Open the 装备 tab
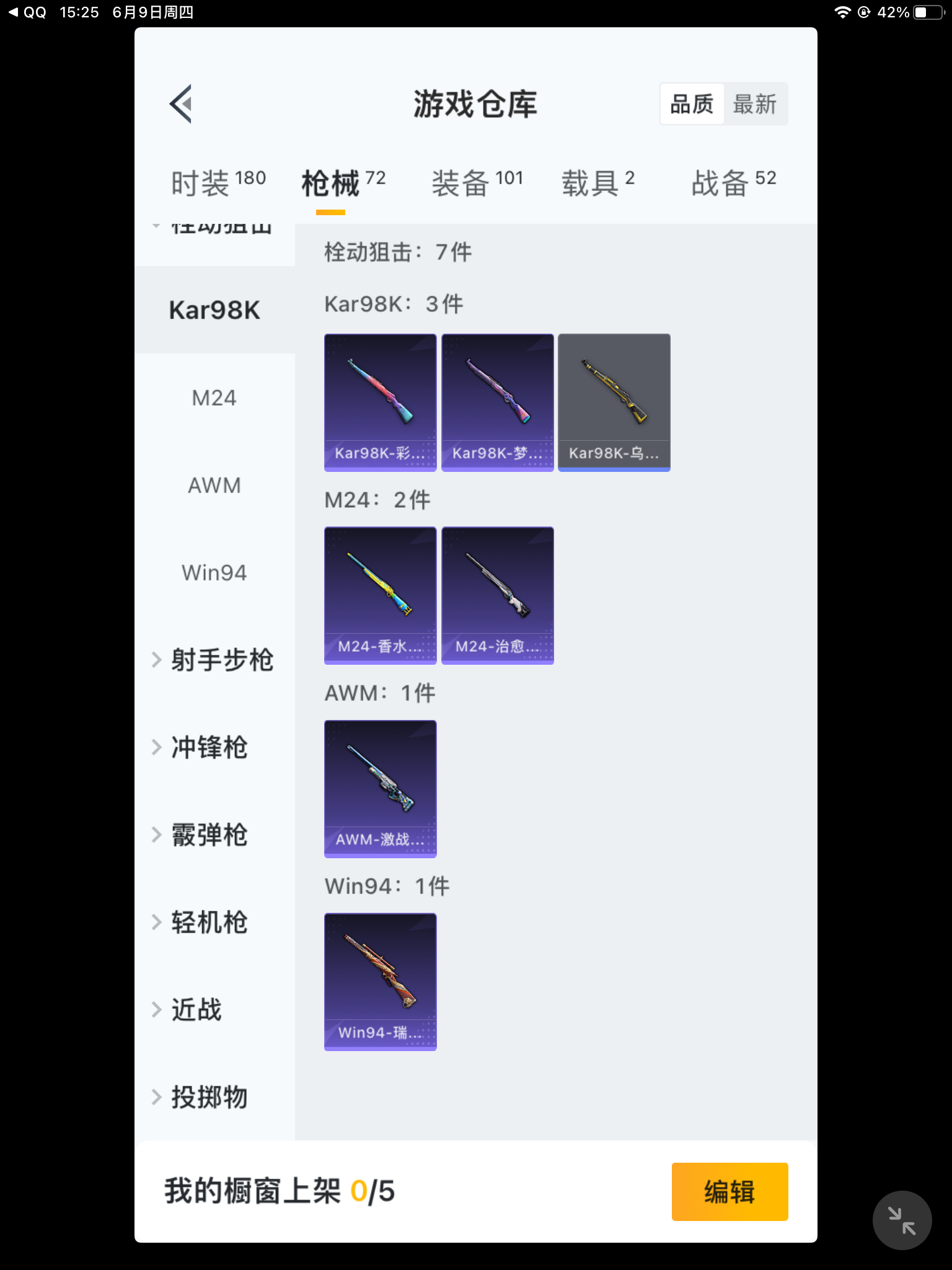 [x=477, y=182]
